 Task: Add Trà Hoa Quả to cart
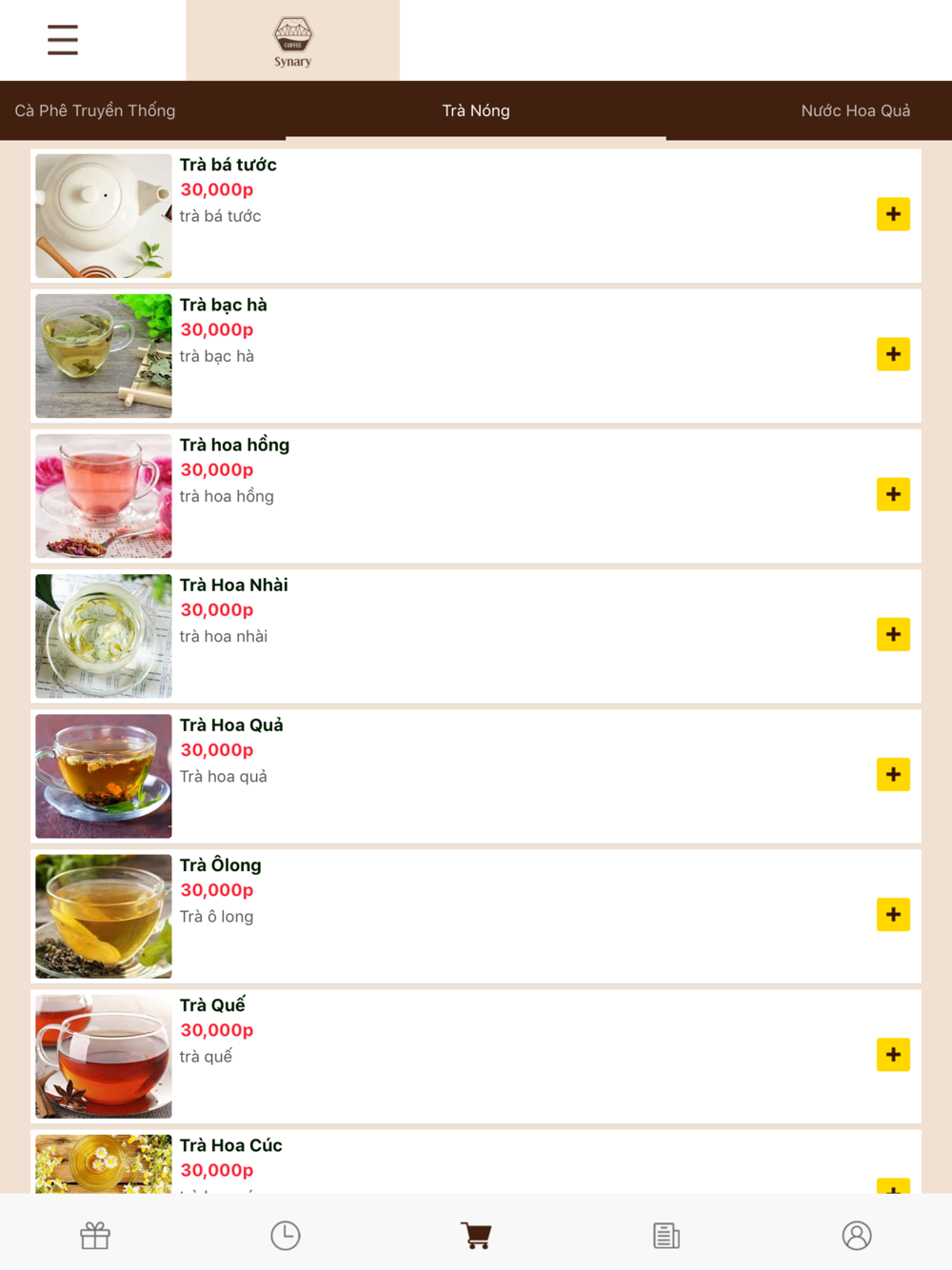[893, 774]
